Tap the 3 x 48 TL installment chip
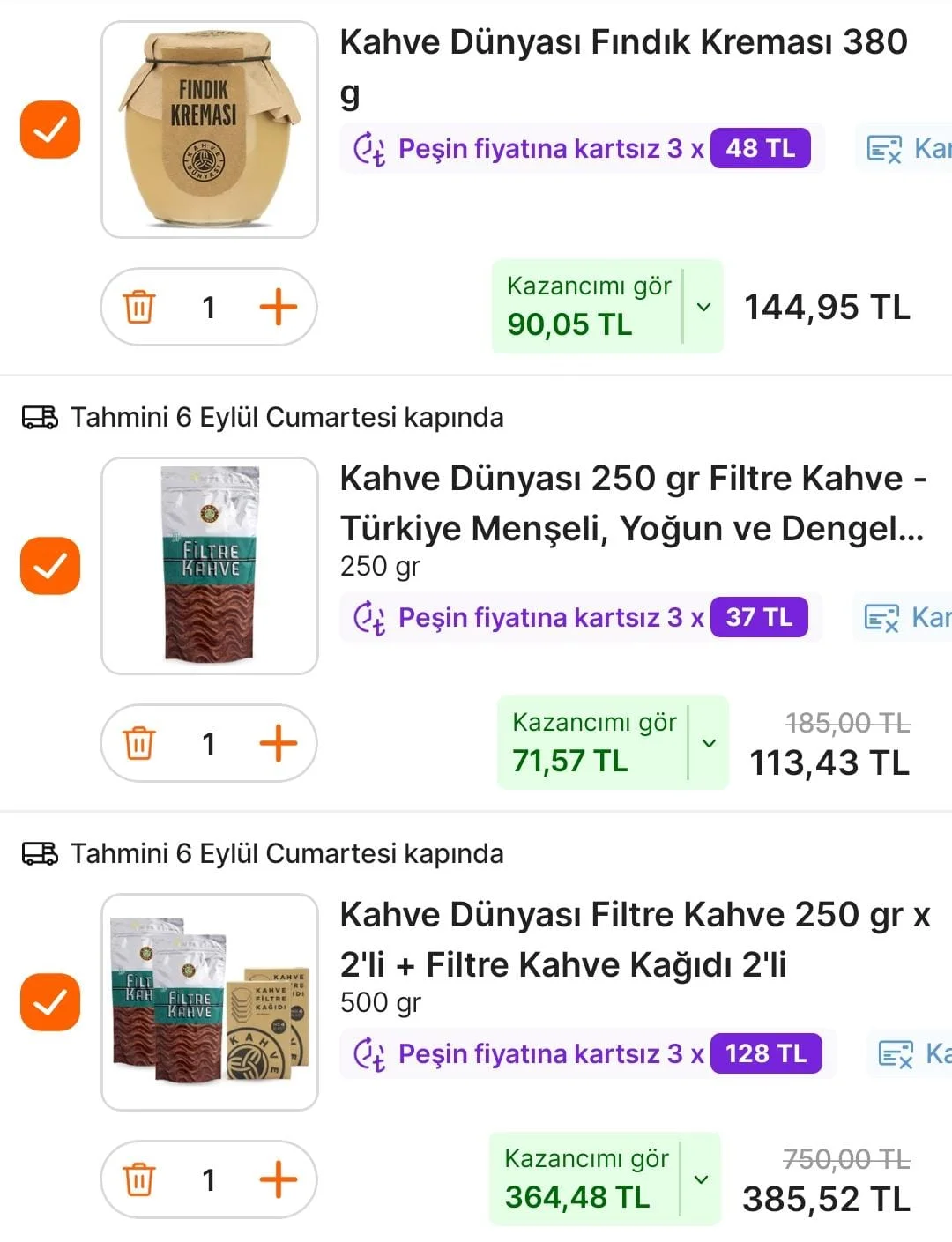Image resolution: width=952 pixels, height=1242 pixels. click(x=582, y=148)
